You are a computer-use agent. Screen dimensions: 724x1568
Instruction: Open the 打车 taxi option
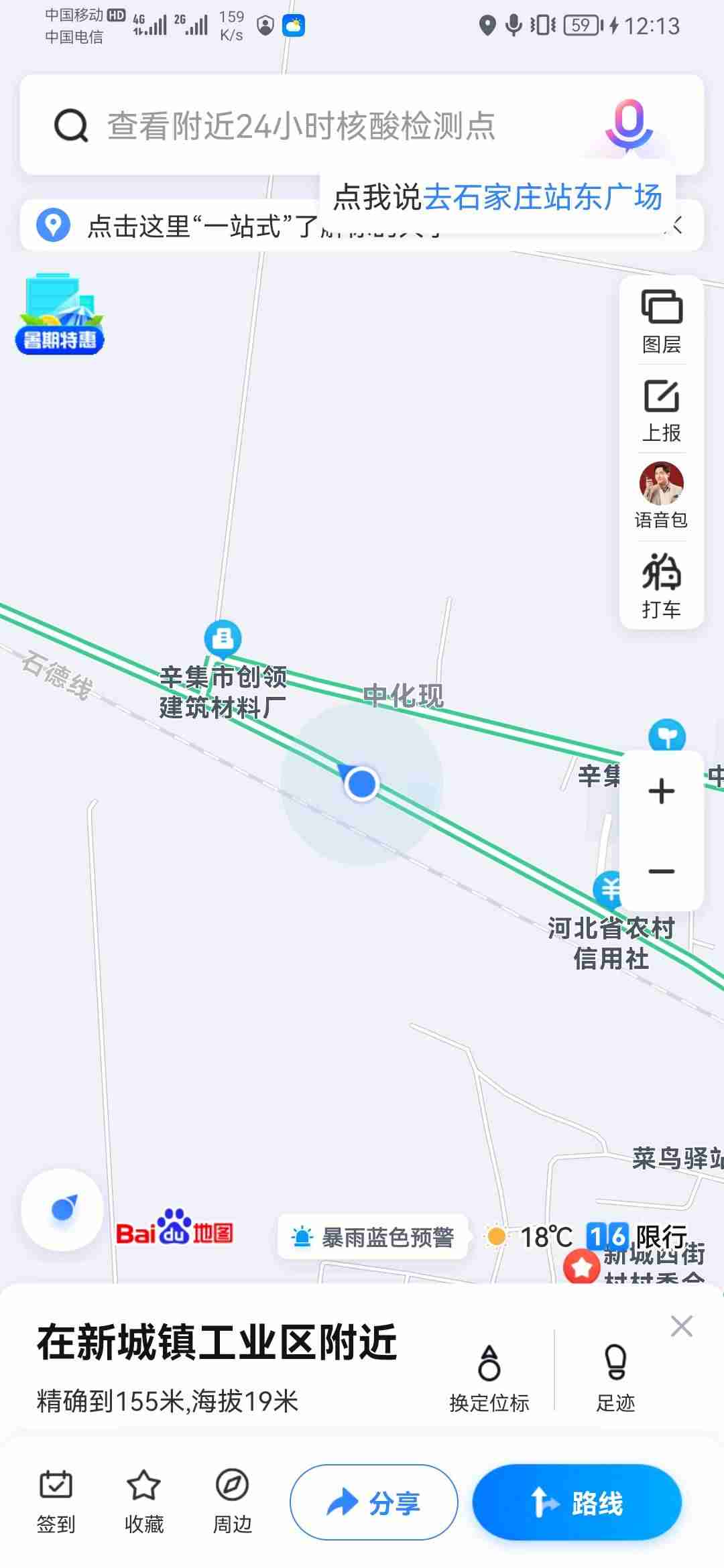661,586
